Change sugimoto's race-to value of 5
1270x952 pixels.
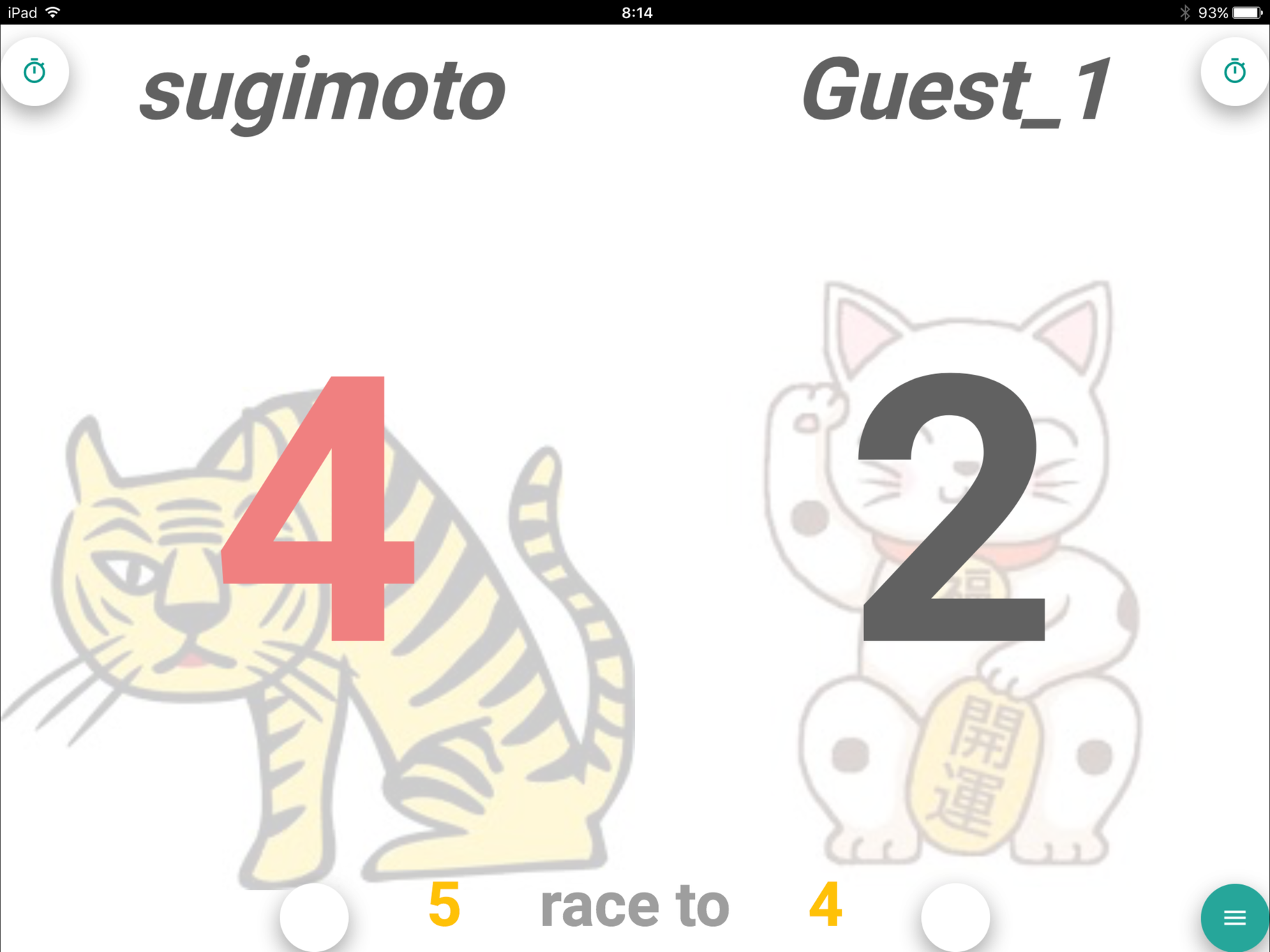tap(444, 905)
